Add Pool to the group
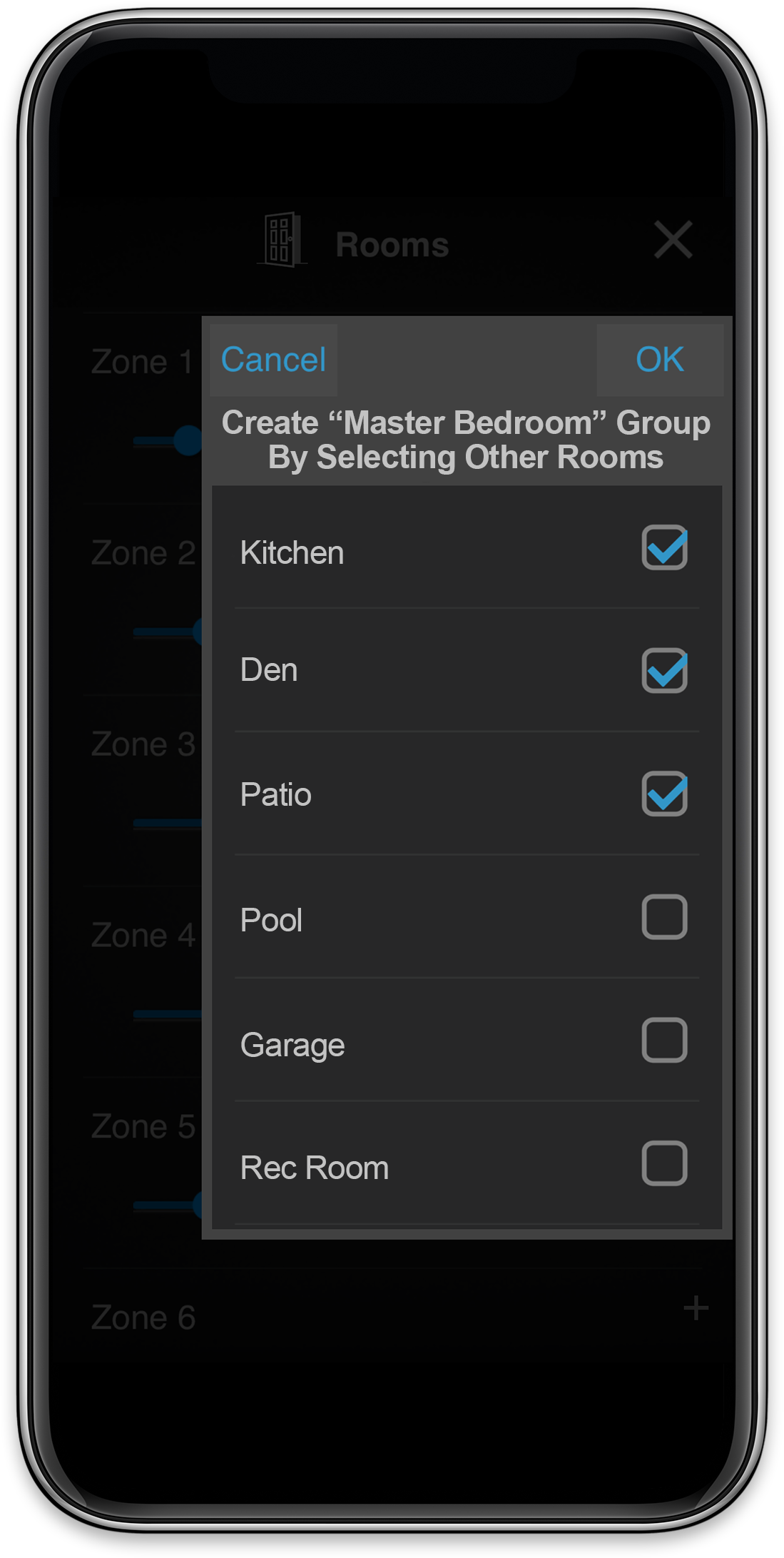Screen dimensions: 784x1558 [664, 917]
